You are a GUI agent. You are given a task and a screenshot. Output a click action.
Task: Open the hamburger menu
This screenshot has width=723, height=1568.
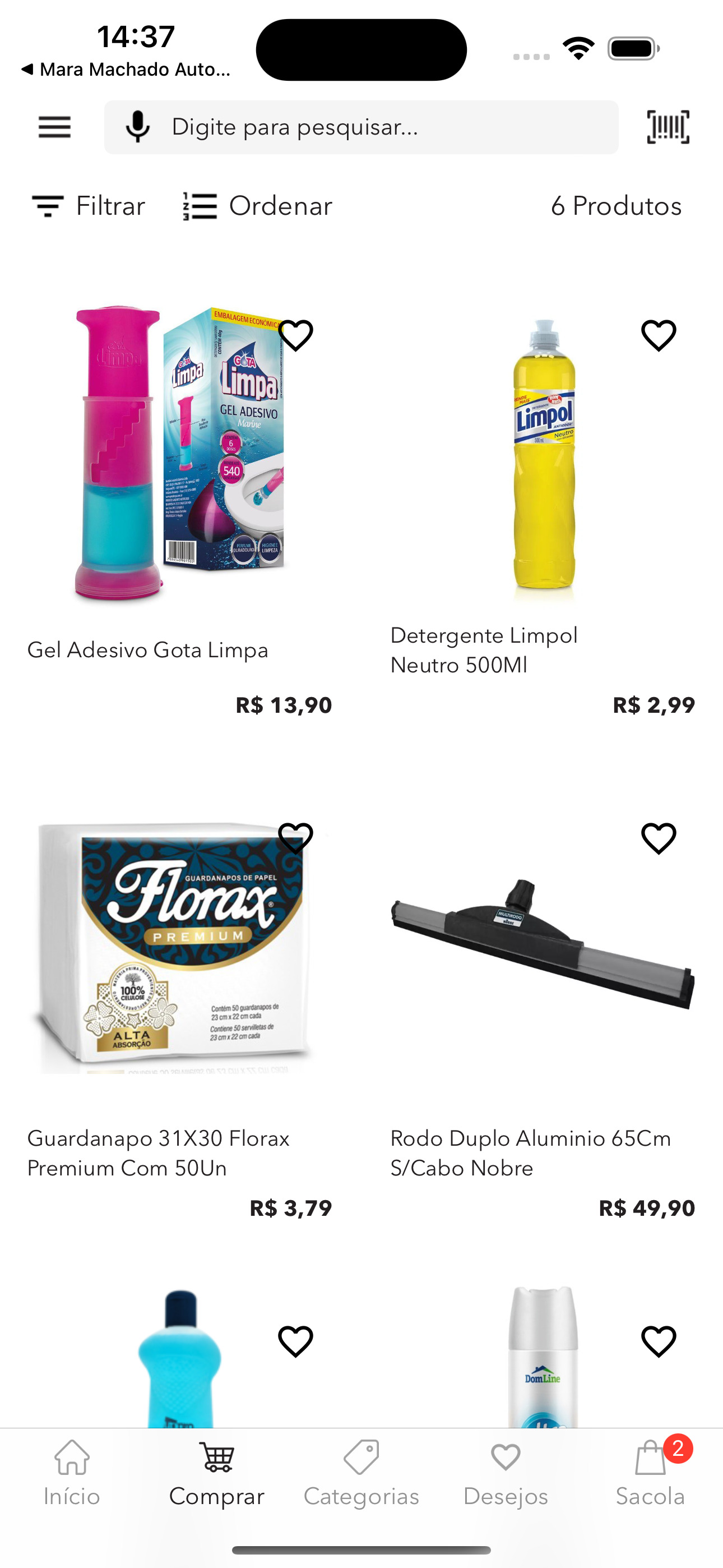point(55,127)
